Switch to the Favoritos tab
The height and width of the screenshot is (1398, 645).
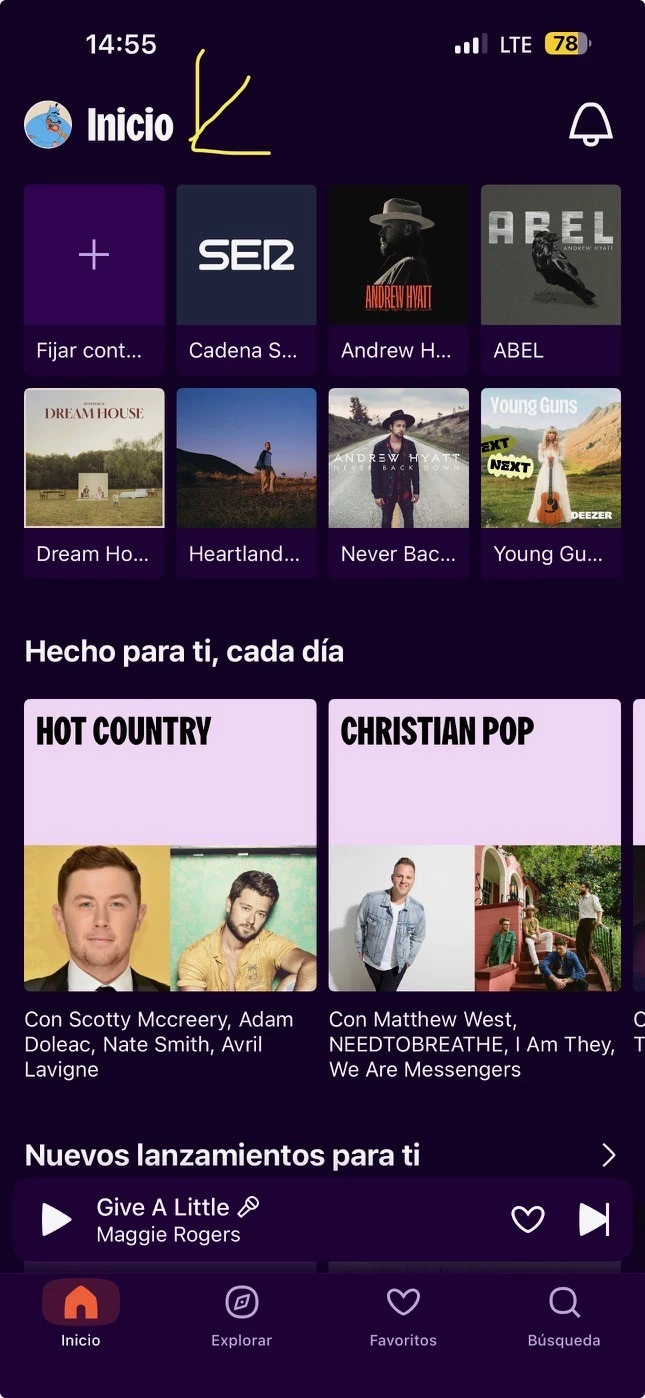coord(403,1315)
